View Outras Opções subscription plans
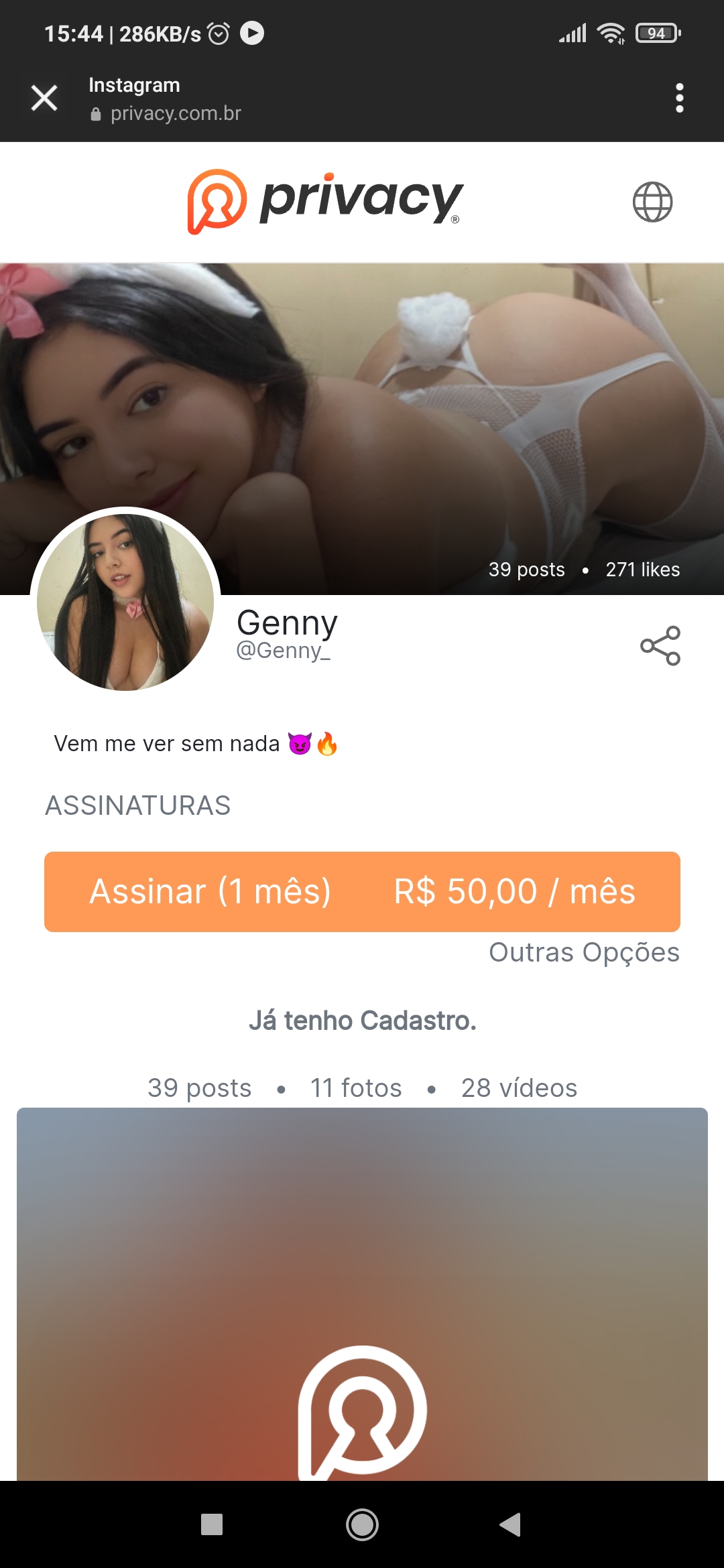This screenshot has height=1568, width=724. (584, 952)
